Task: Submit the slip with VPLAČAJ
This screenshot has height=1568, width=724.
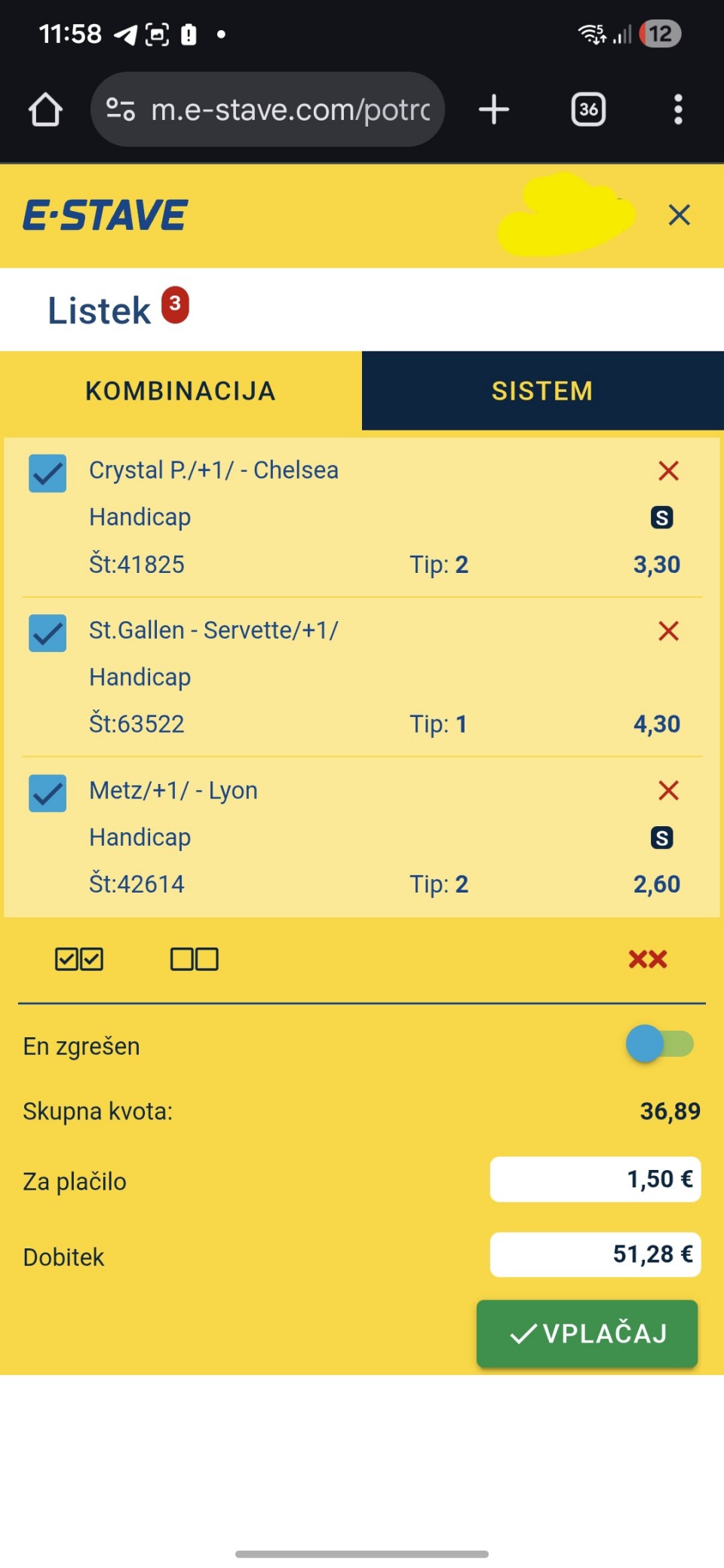Action: pos(587,1334)
